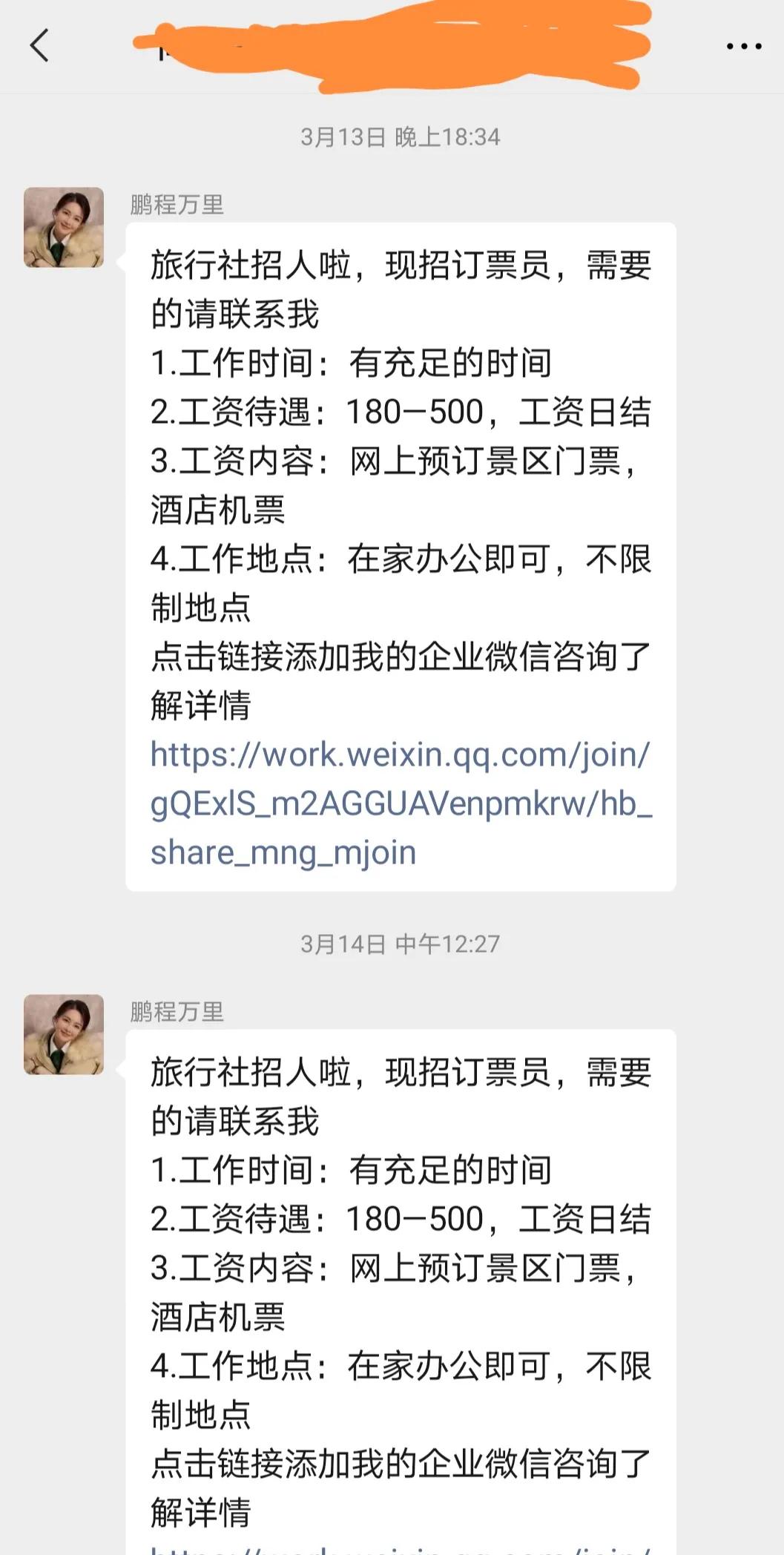Select the first job recruitment message bubble
Viewport: 784px width, 1555px height.
click(401, 556)
